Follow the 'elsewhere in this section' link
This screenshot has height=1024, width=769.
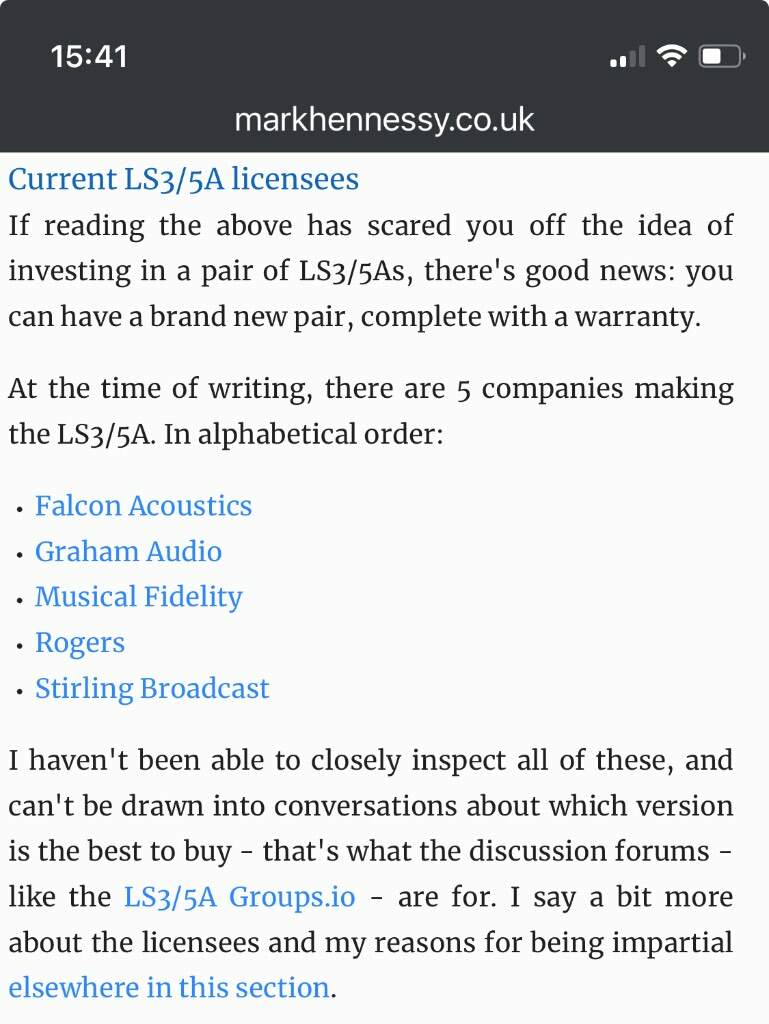[169, 988]
